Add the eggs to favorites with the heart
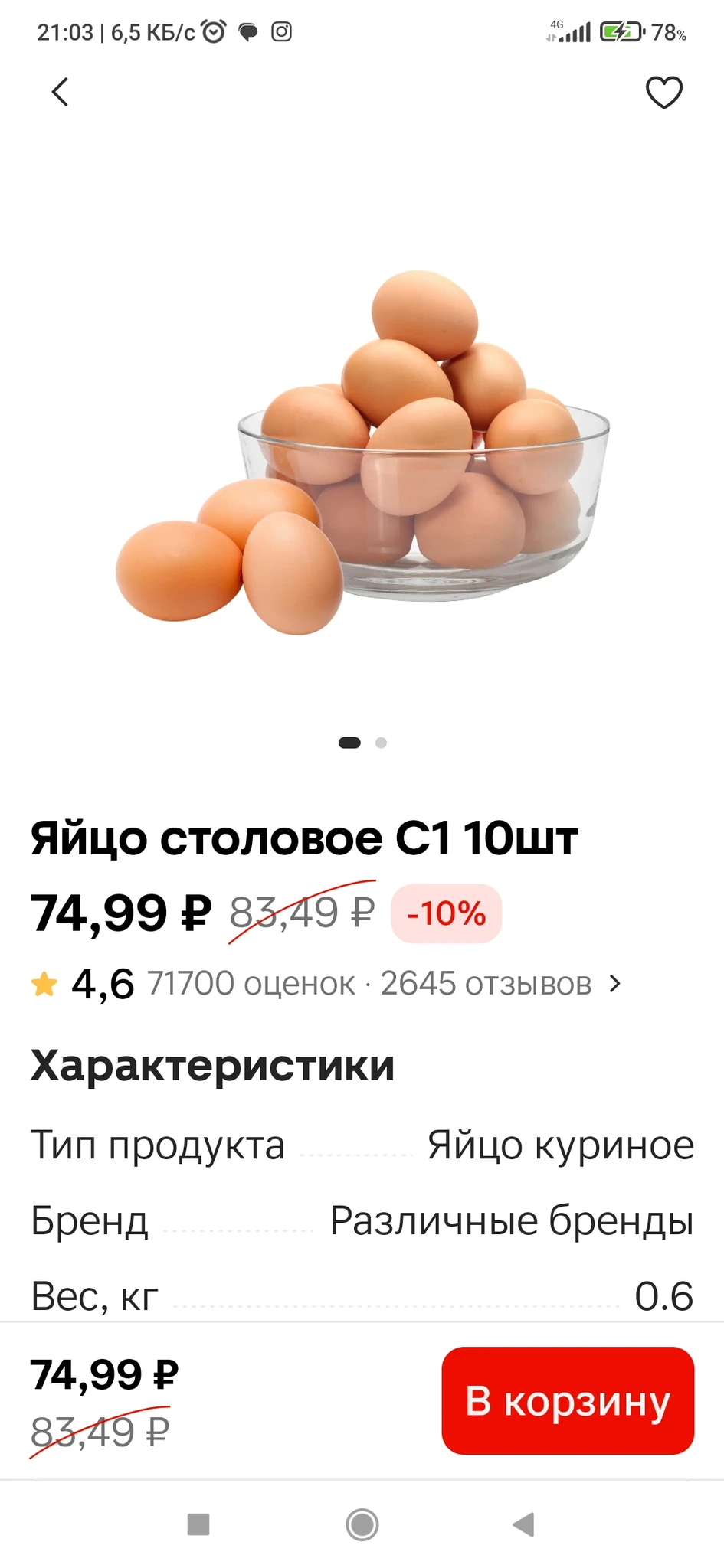724x1568 pixels. [663, 93]
